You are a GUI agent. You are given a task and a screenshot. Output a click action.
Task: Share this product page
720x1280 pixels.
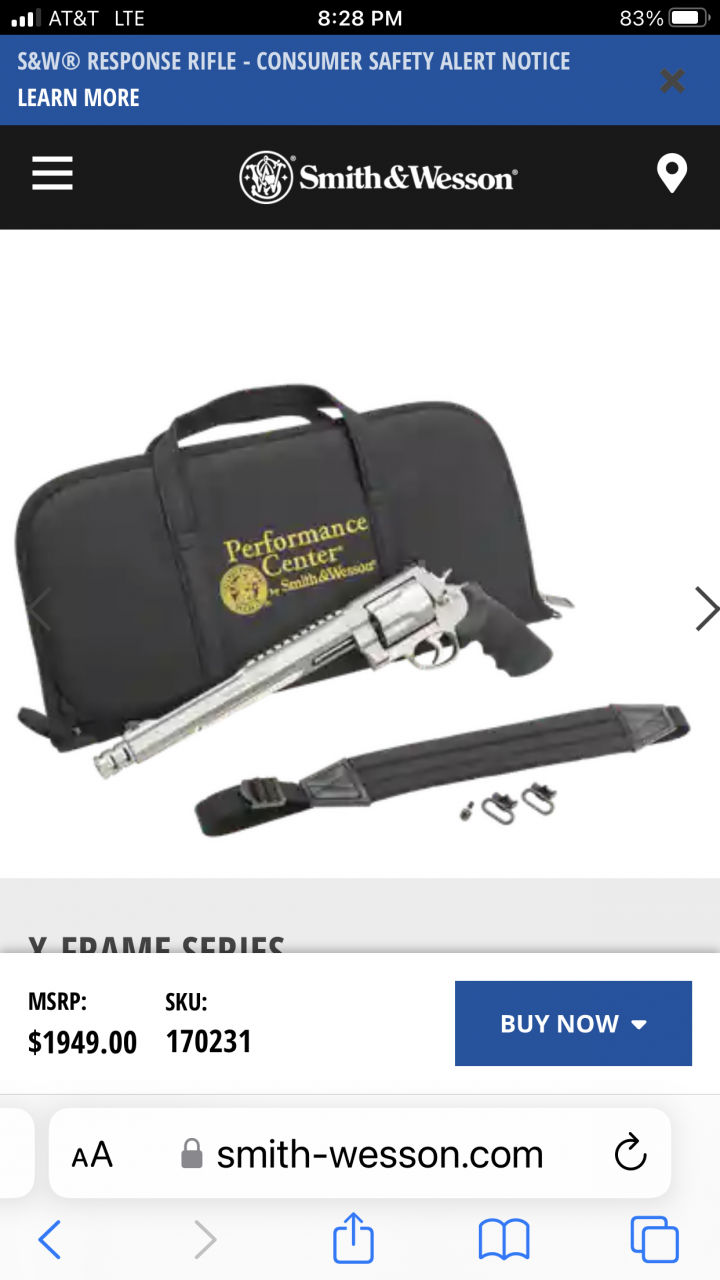[353, 1241]
